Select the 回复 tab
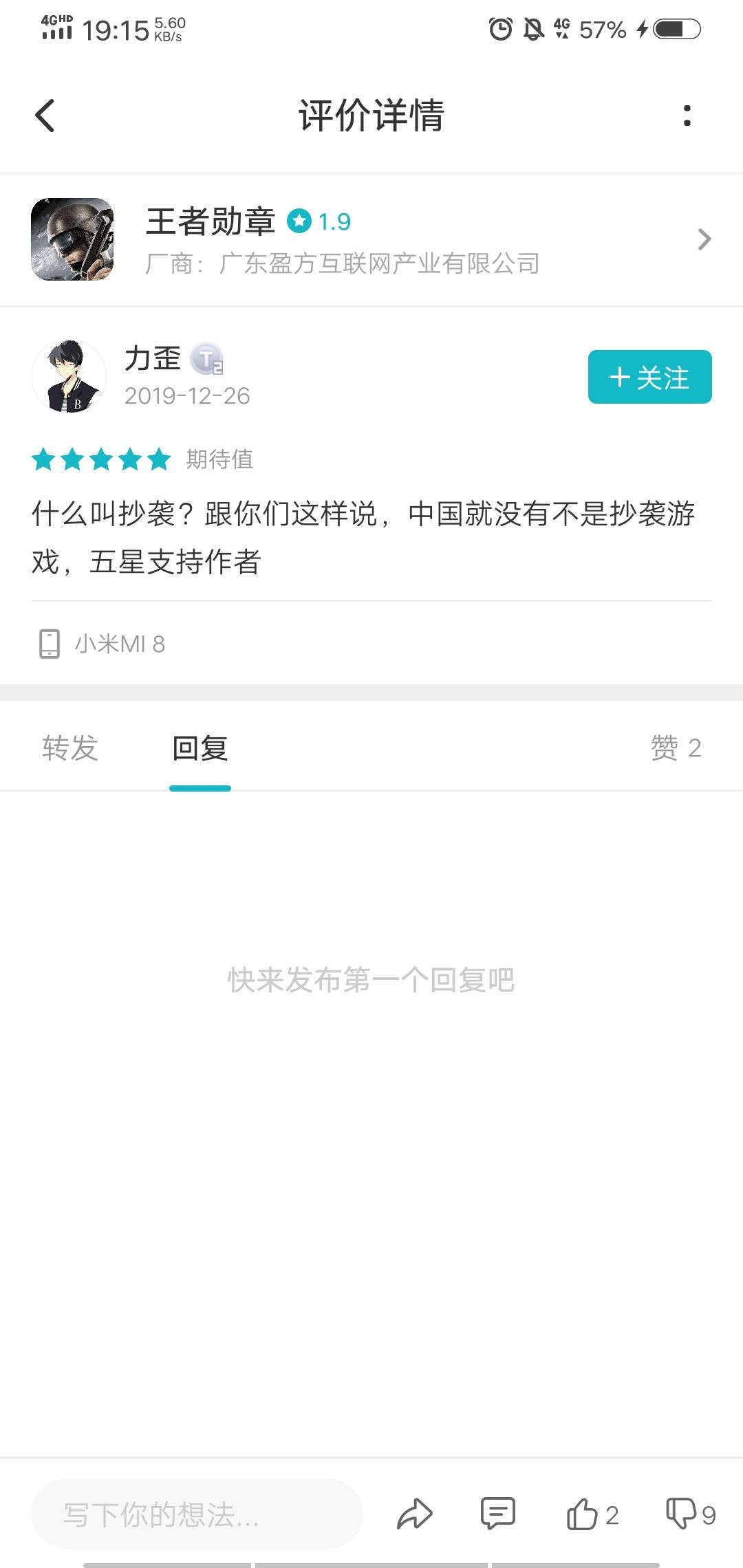 click(199, 748)
